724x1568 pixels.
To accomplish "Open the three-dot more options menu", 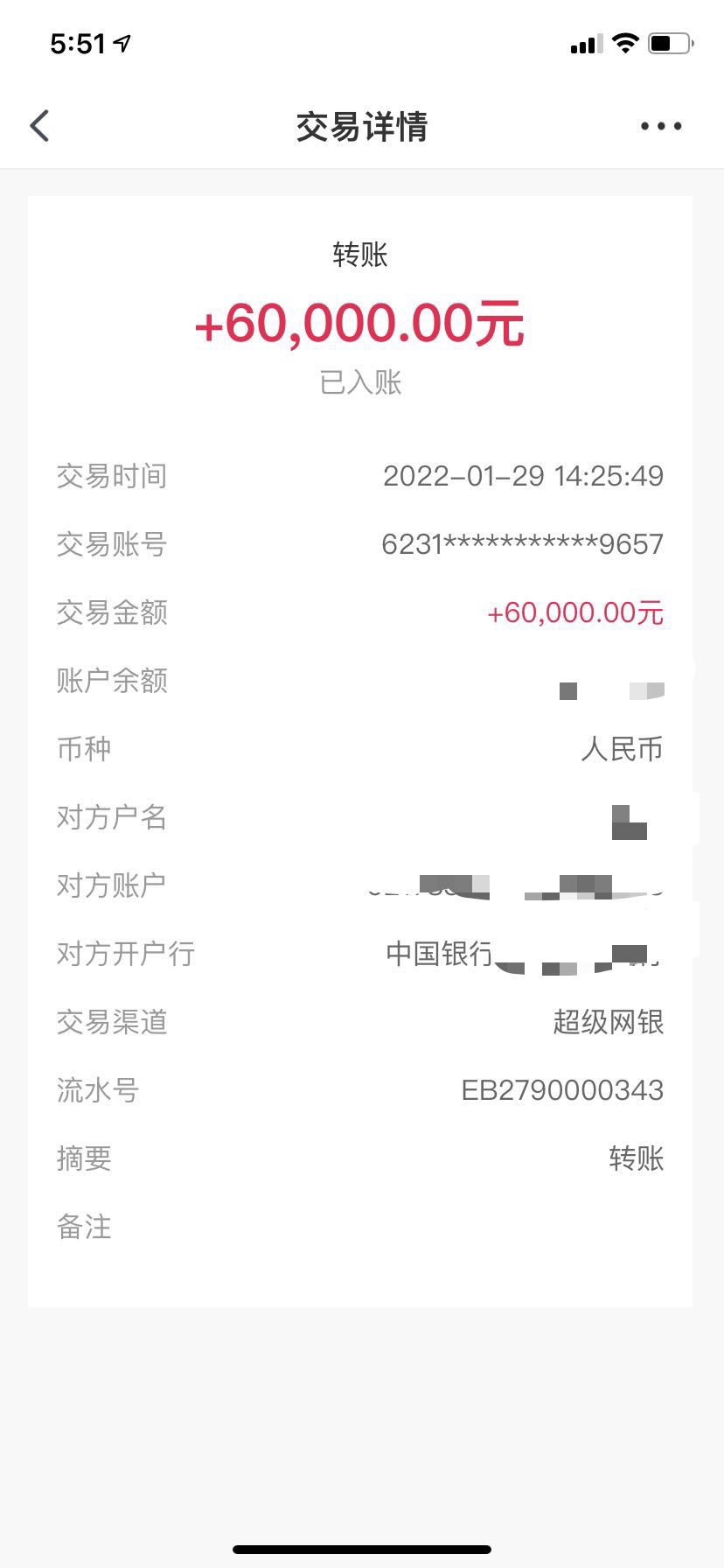I will pos(661,126).
